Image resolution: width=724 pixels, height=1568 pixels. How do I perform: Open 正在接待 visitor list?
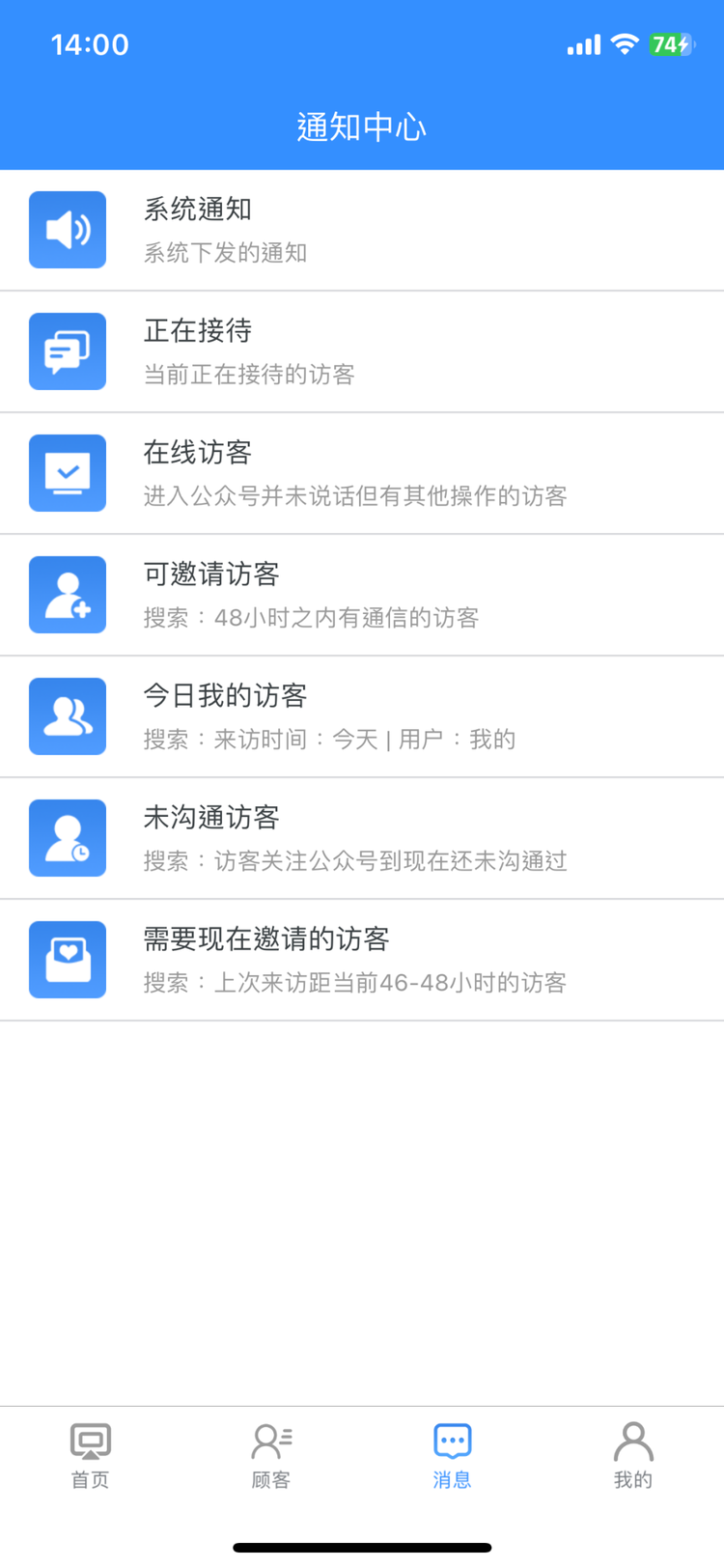(x=362, y=352)
